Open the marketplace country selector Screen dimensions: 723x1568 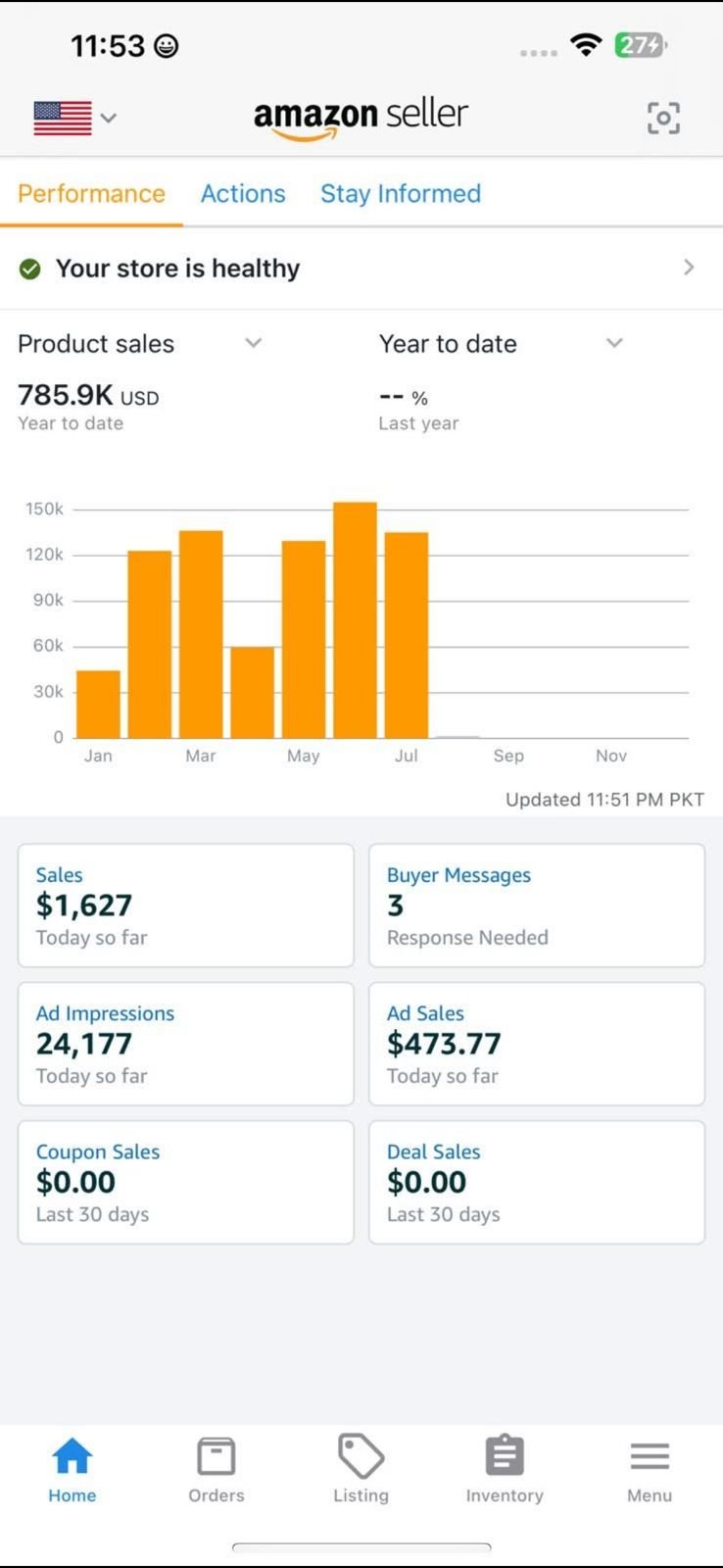(x=74, y=118)
